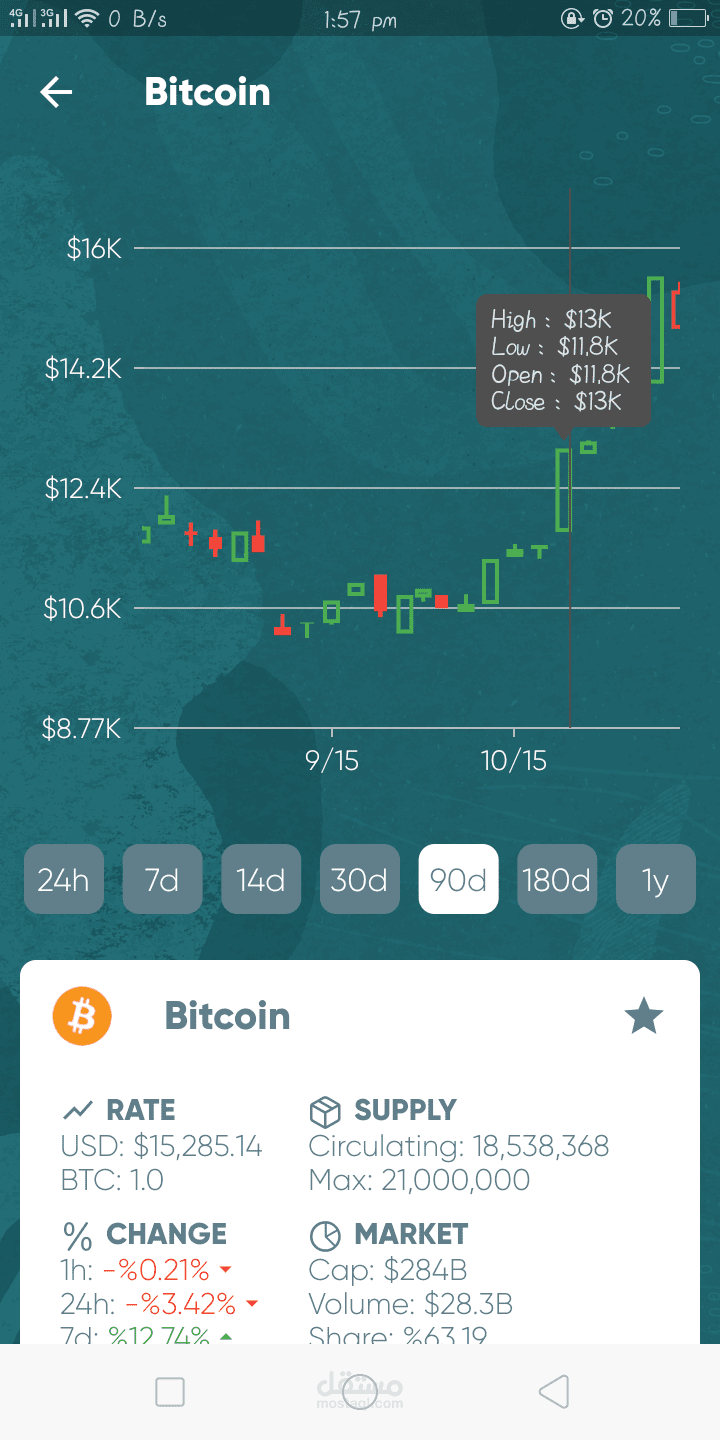Screen dimensions: 720x1440
Task: Select the 90d time range
Action: click(458, 879)
